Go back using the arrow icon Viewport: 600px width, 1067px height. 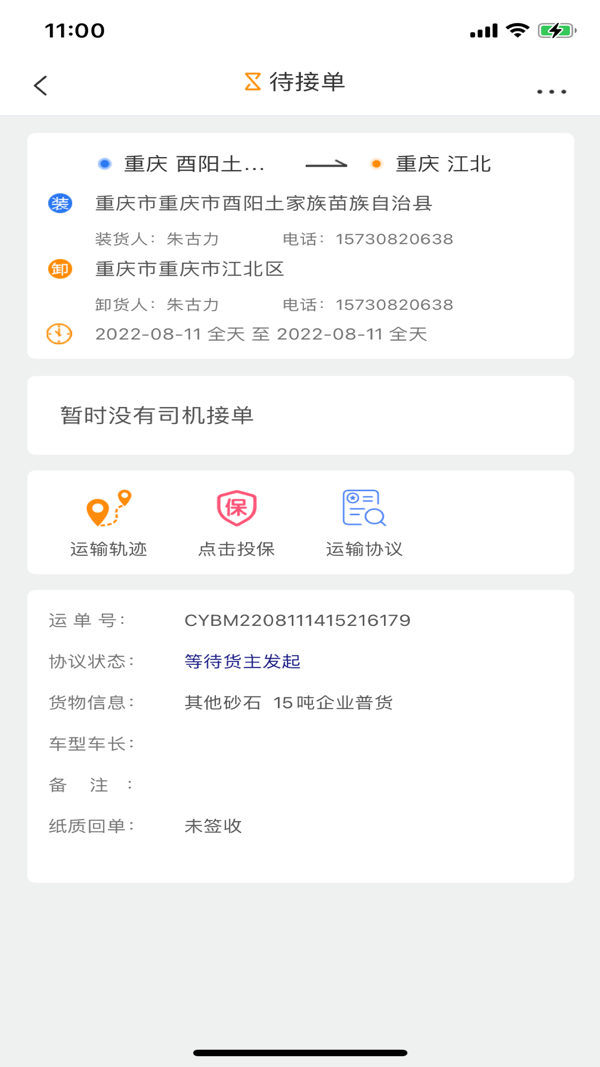tap(41, 86)
